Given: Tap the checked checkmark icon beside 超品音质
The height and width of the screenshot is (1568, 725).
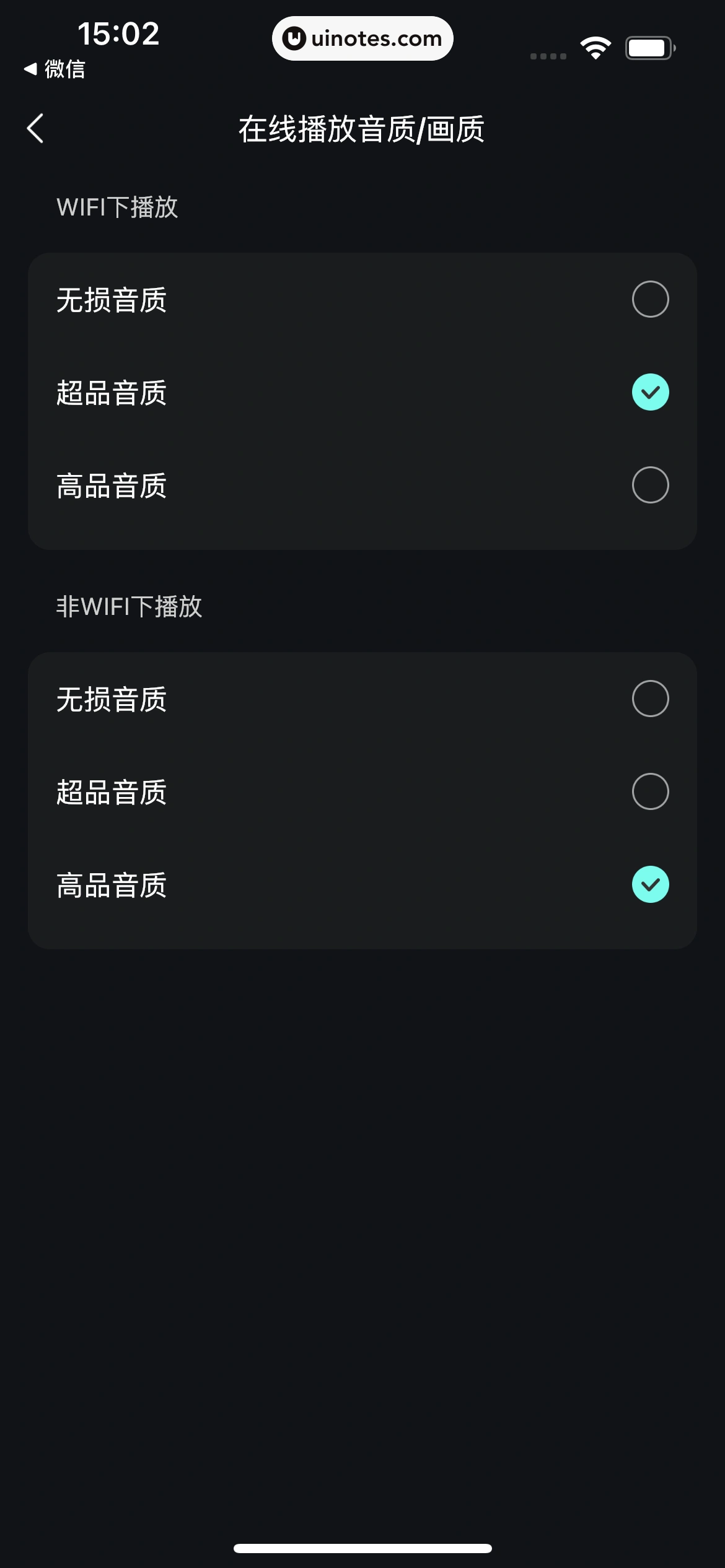Looking at the screenshot, I should [649, 392].
